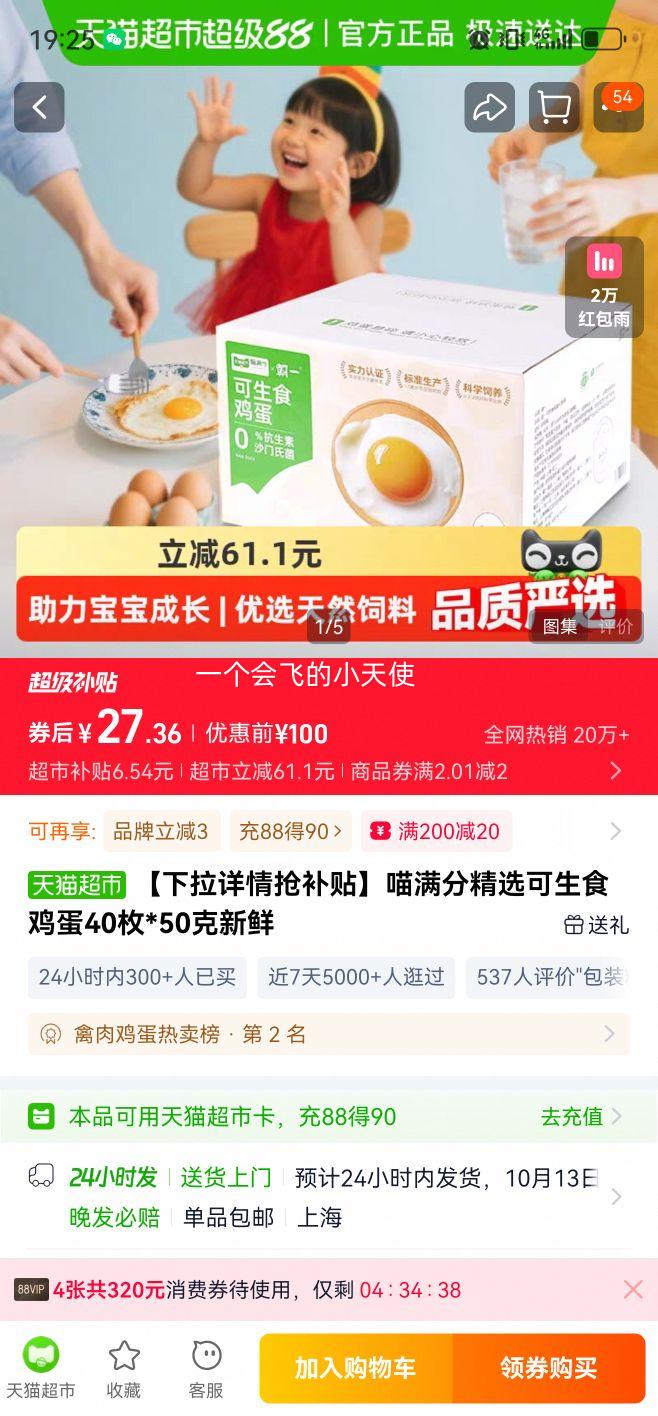
Task: Tap 去充值 to recharge Tmall card
Action: click(x=581, y=1116)
